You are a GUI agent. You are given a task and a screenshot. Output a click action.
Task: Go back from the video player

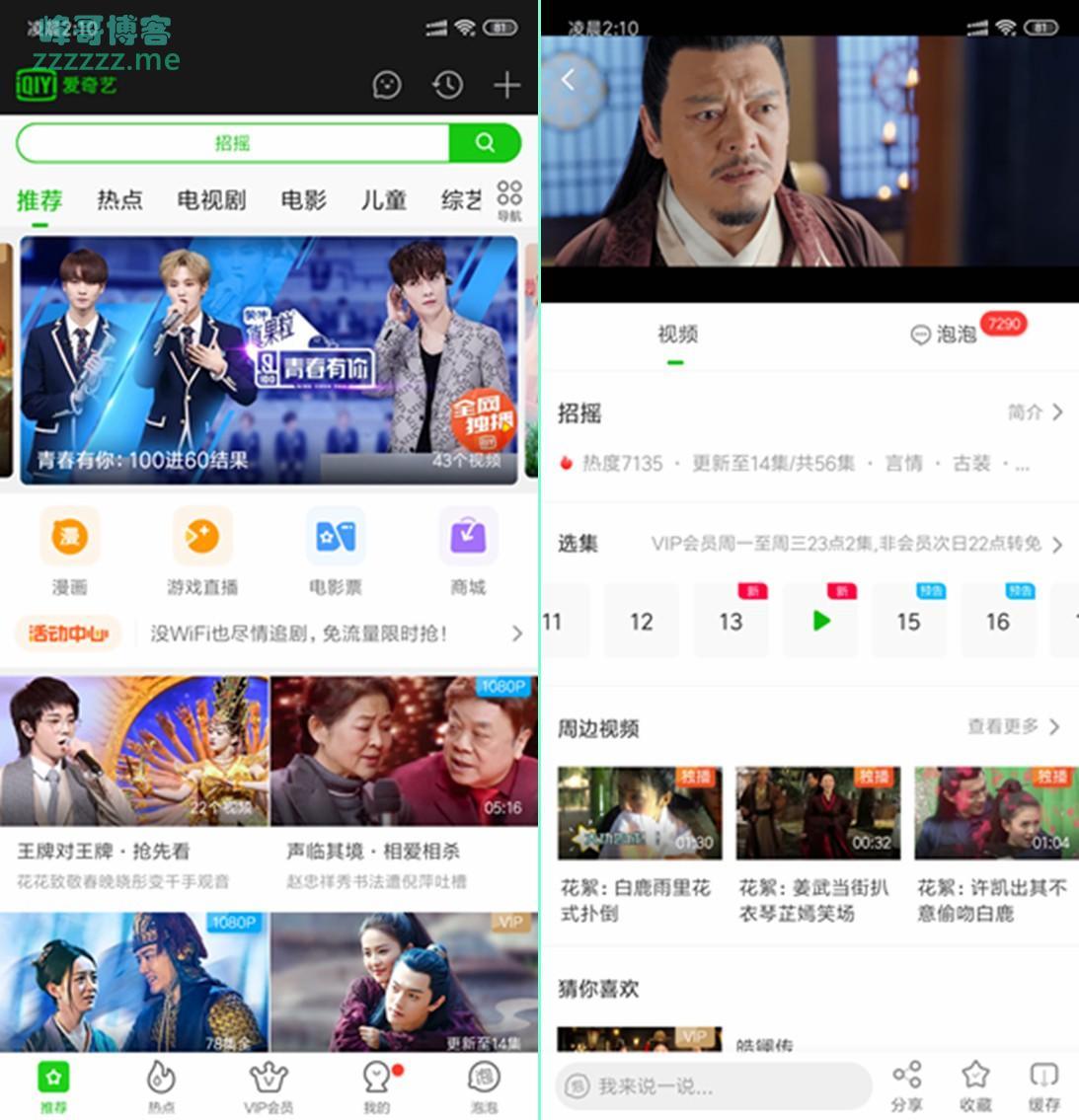point(569,81)
